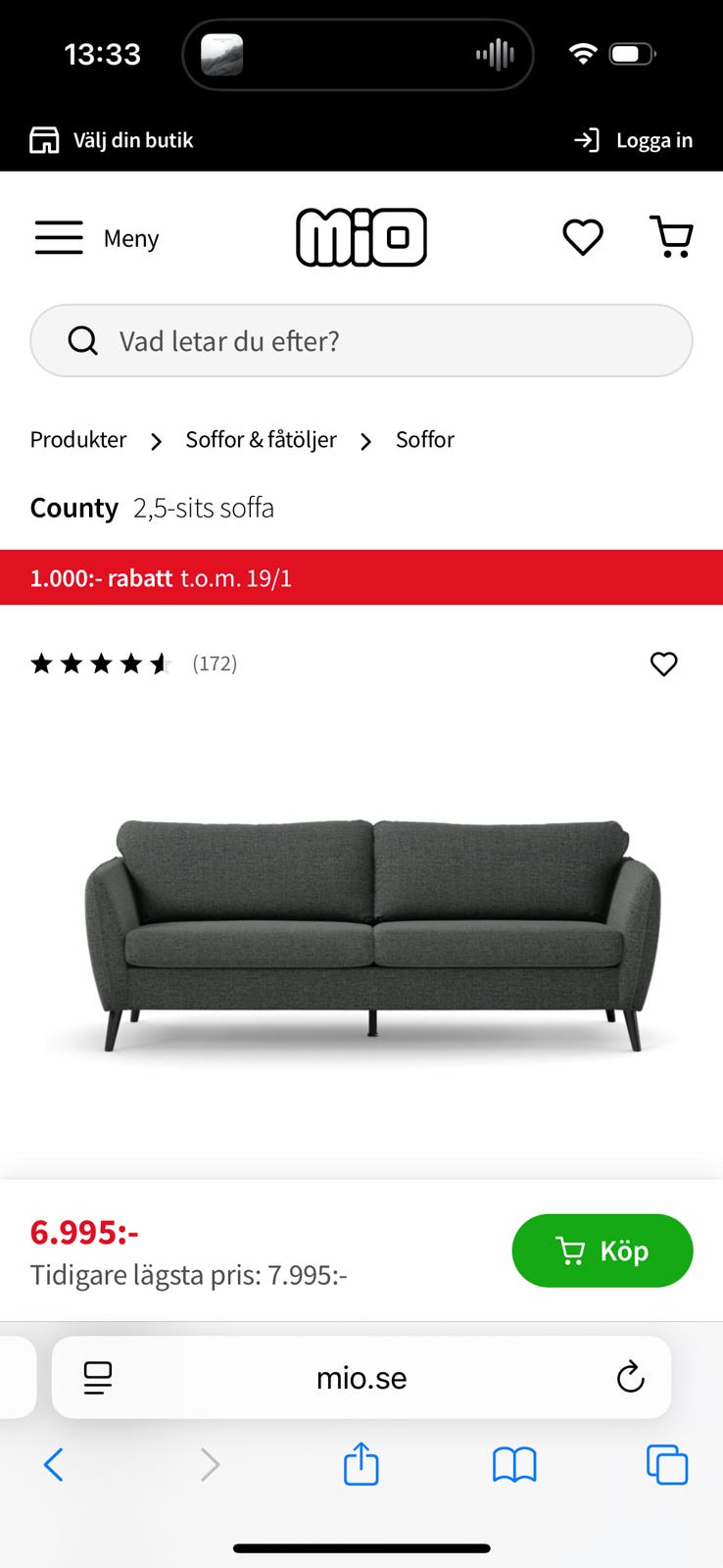Select the search magnifier icon
Image resolution: width=723 pixels, height=1568 pixels.
[82, 340]
